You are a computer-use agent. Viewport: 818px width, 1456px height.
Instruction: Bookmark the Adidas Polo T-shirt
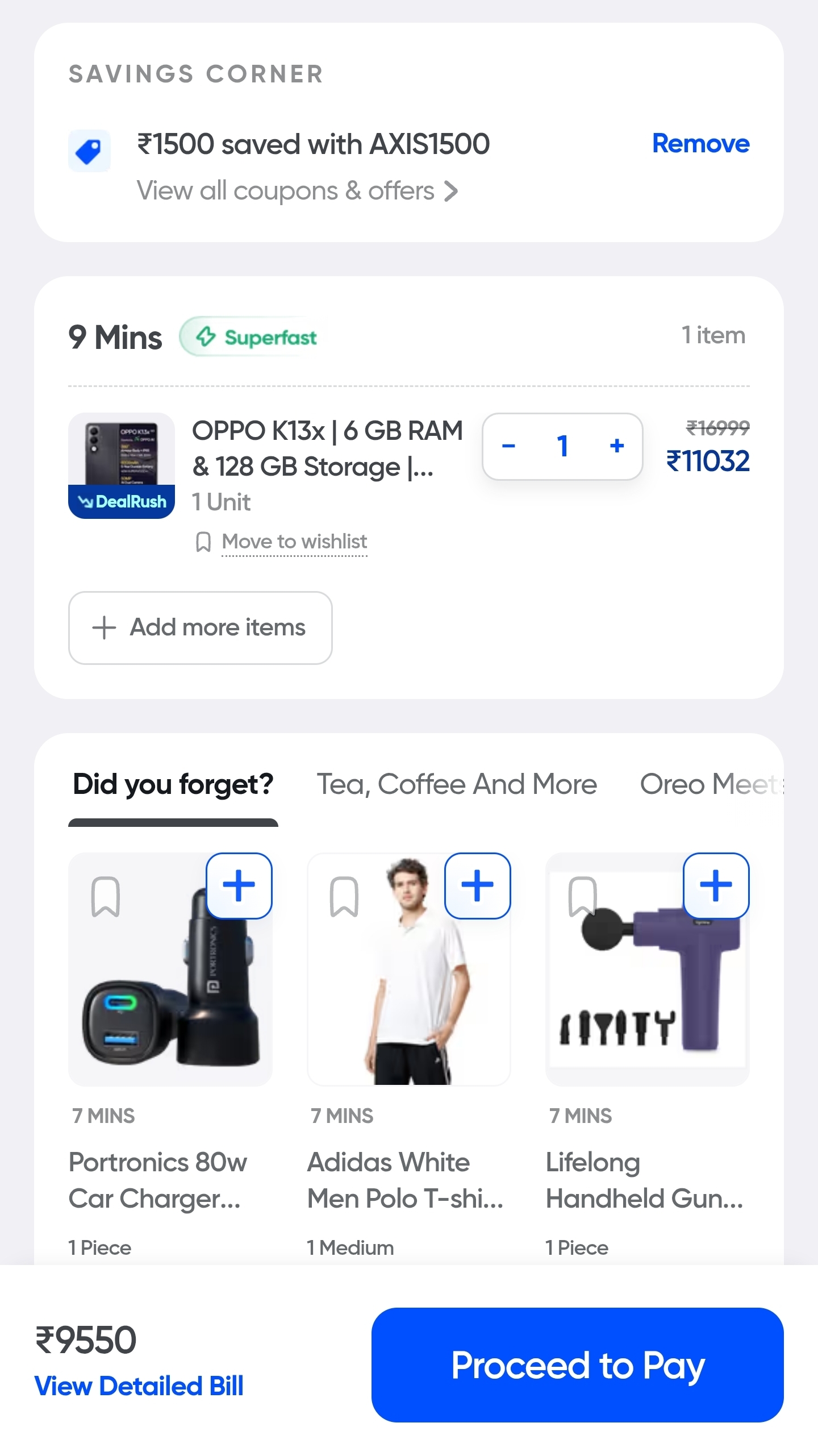click(x=344, y=897)
